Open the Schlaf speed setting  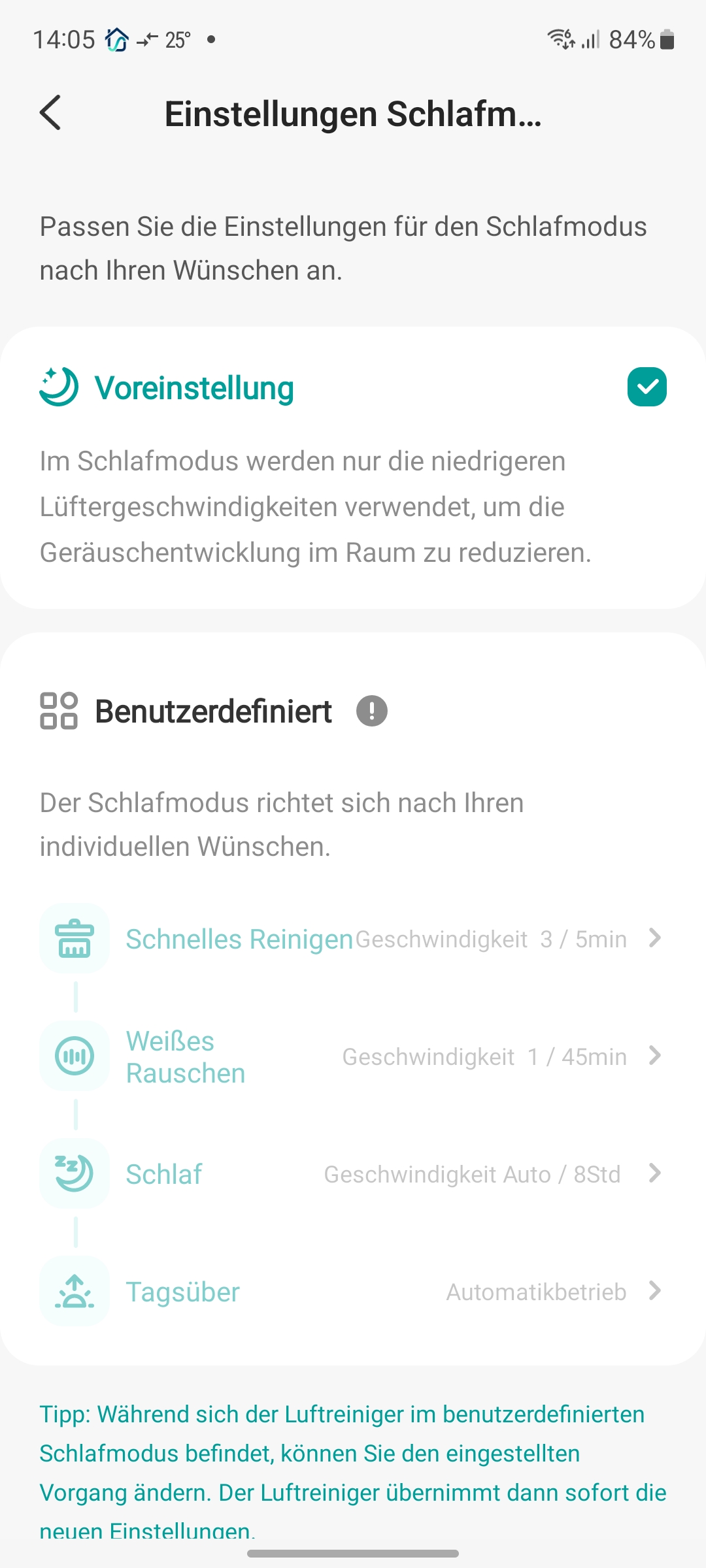point(353,1174)
